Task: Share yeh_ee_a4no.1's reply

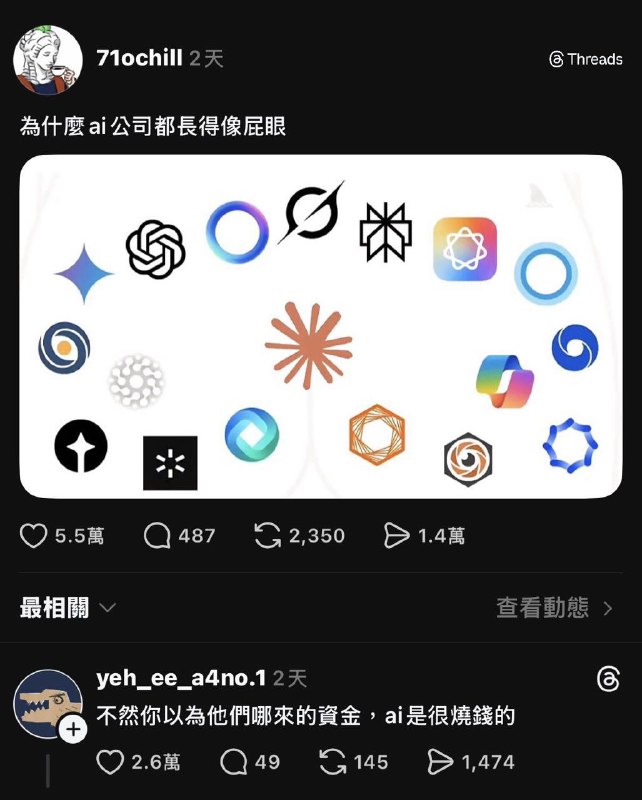Action: coord(440,762)
